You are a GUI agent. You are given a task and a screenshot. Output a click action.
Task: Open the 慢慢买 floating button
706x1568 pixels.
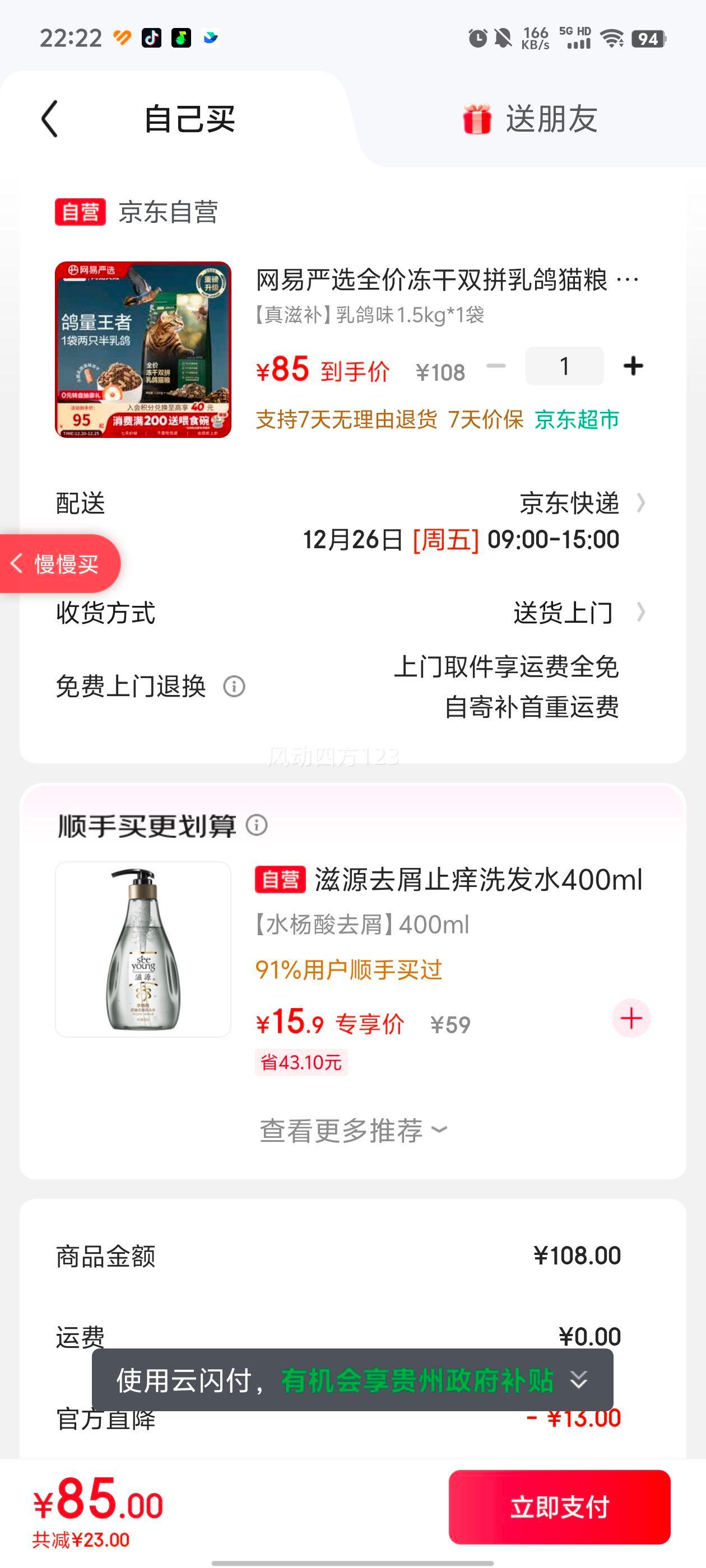coord(61,564)
